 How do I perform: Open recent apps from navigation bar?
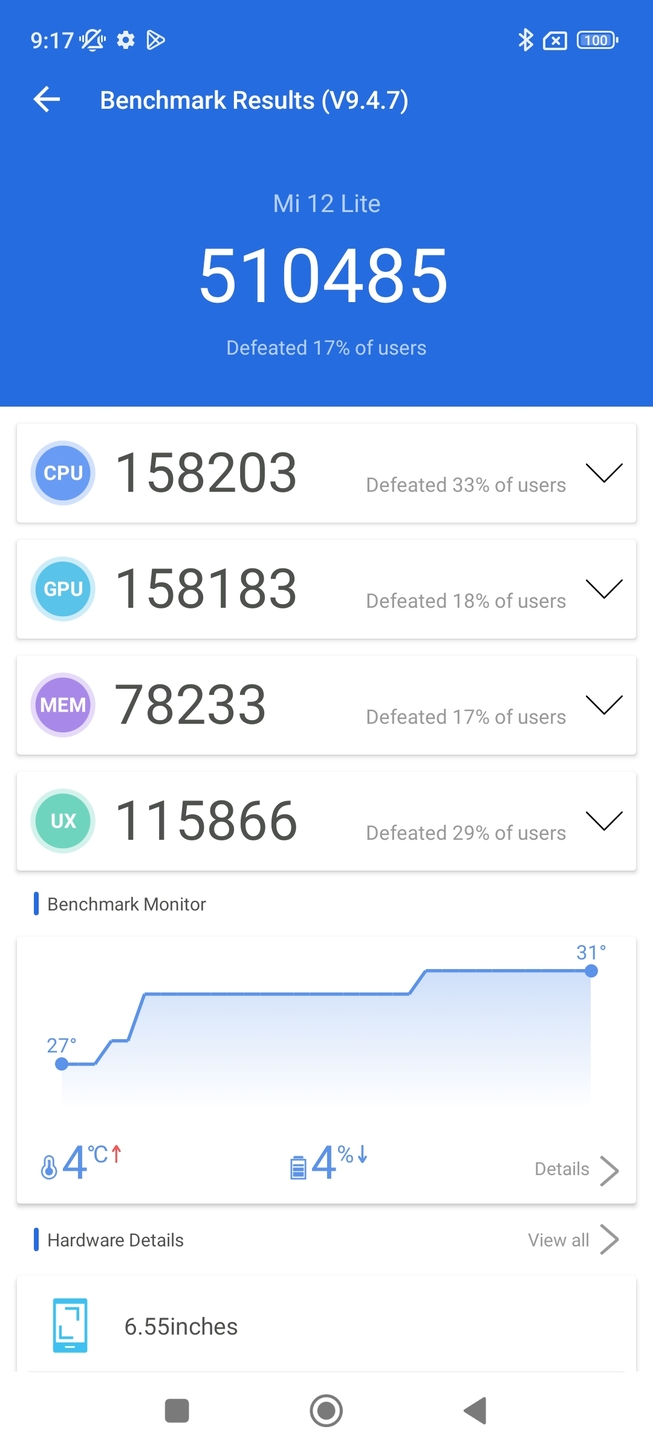[177, 1411]
